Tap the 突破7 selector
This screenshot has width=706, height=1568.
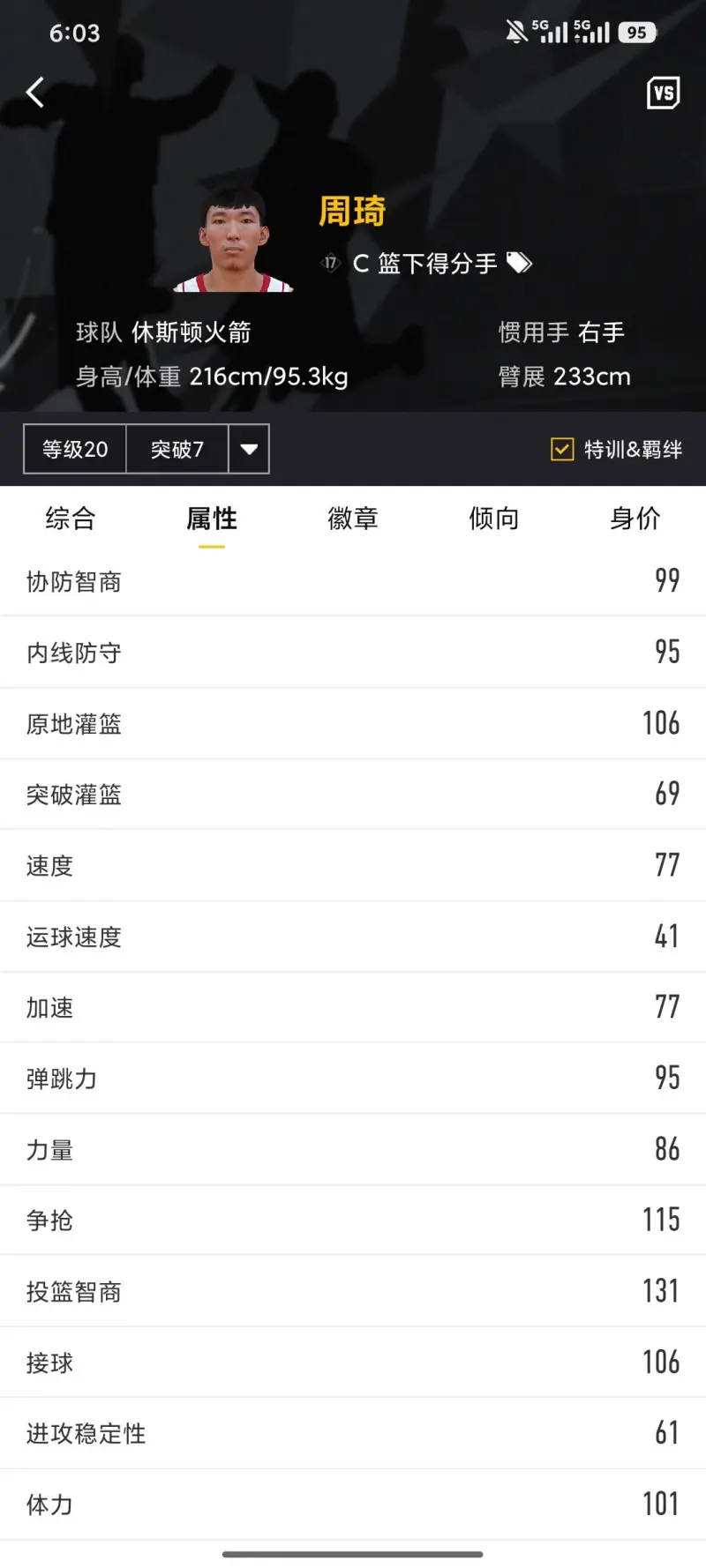click(x=176, y=449)
